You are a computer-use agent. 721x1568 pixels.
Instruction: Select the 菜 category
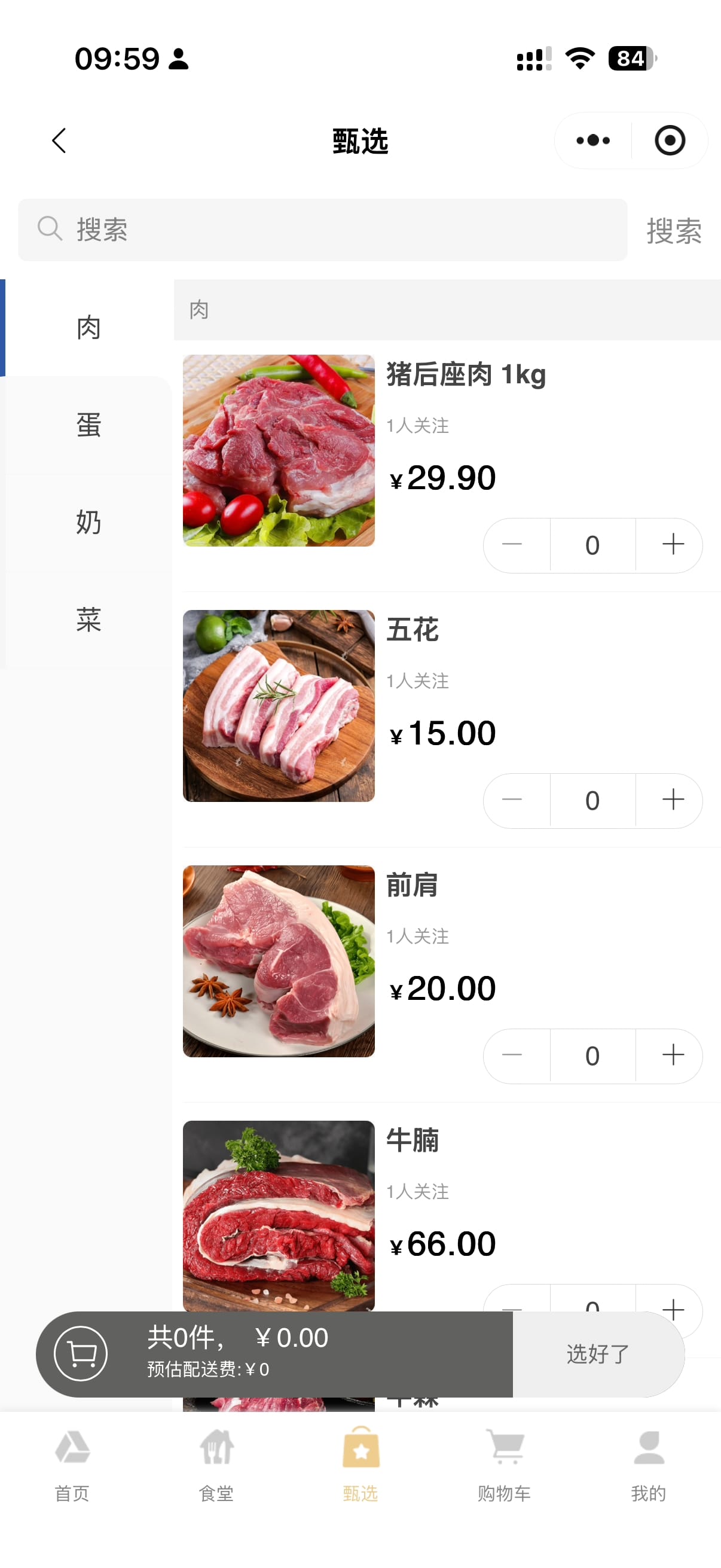(x=88, y=620)
